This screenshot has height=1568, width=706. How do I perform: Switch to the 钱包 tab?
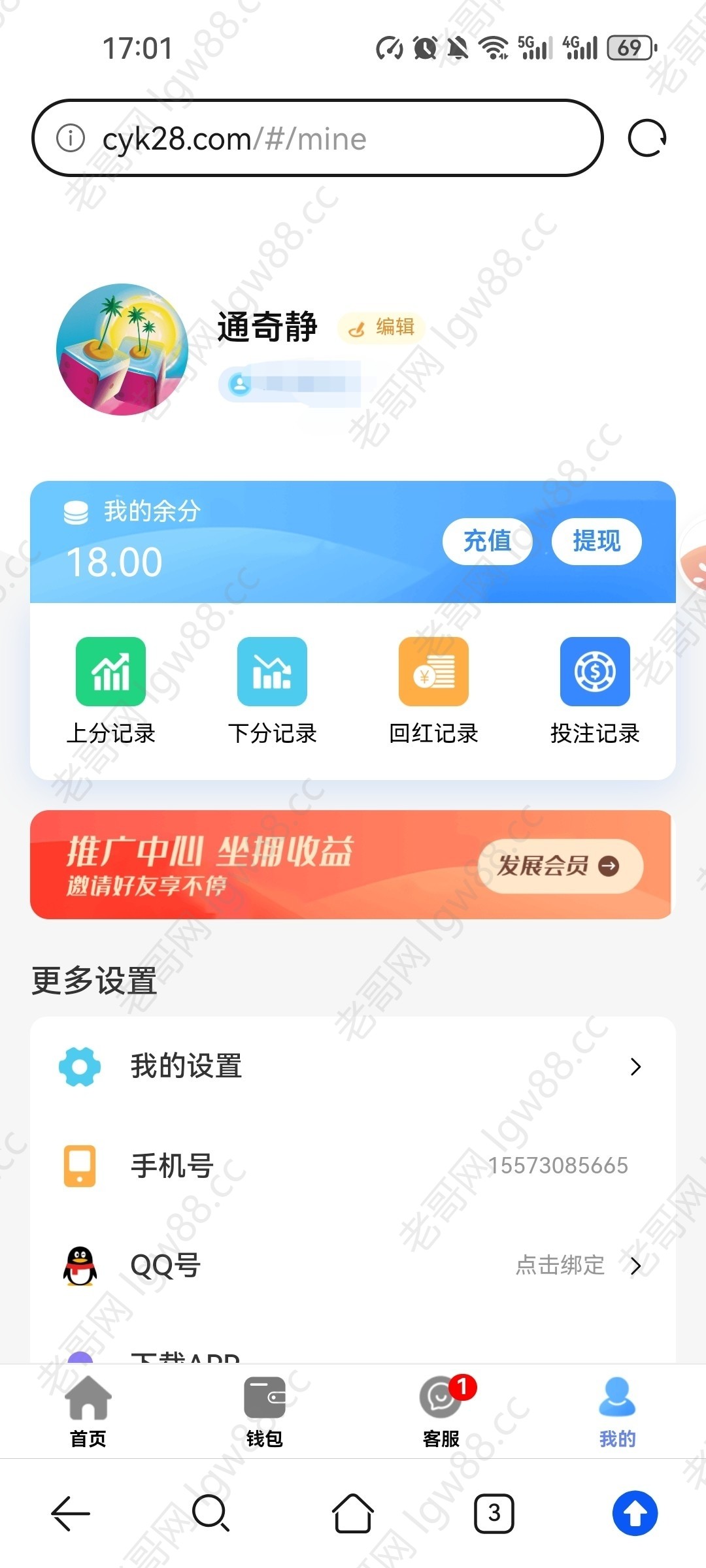[265, 1411]
